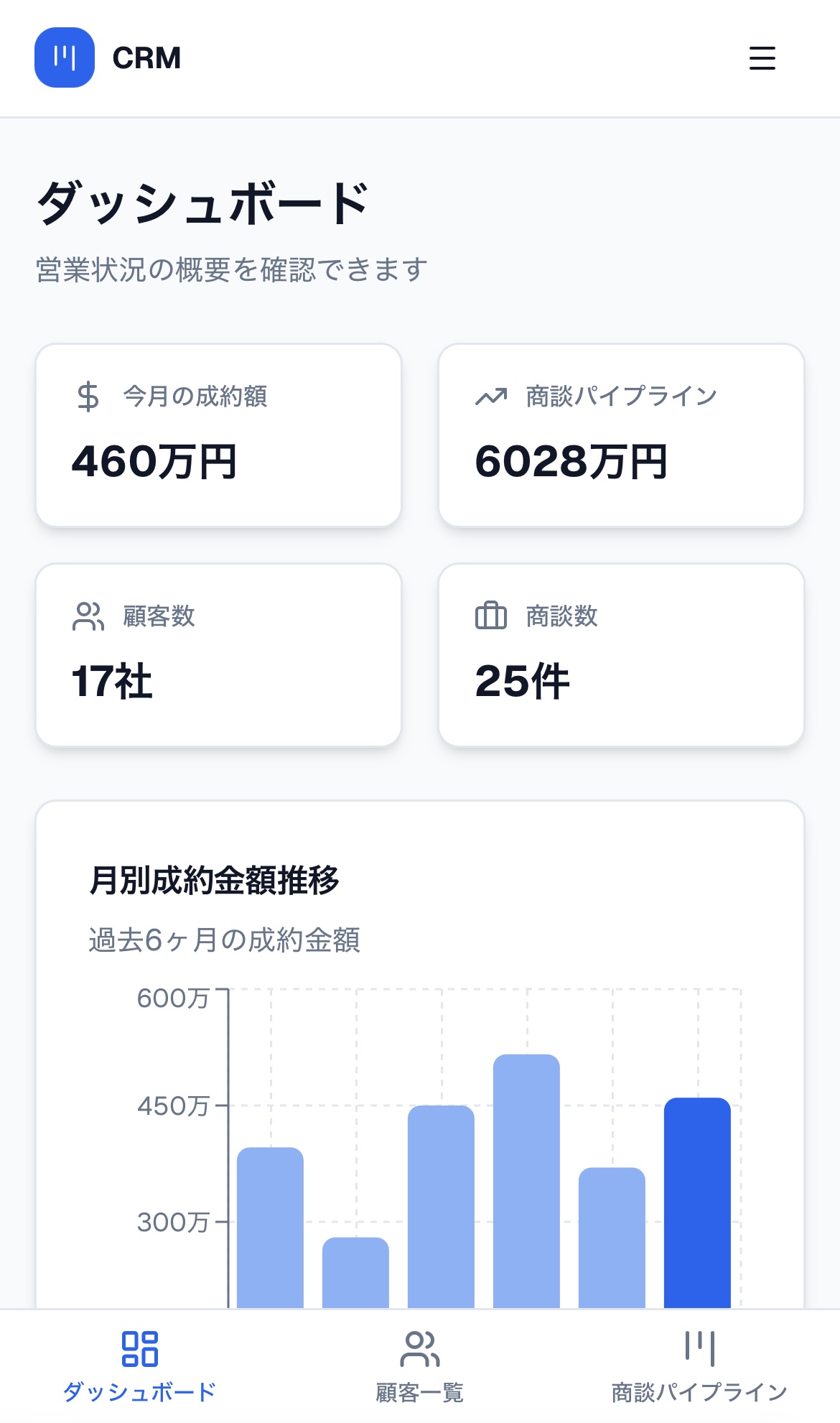Click the CRM app logo icon
Image resolution: width=840 pixels, height=1423 pixels.
tap(65, 59)
